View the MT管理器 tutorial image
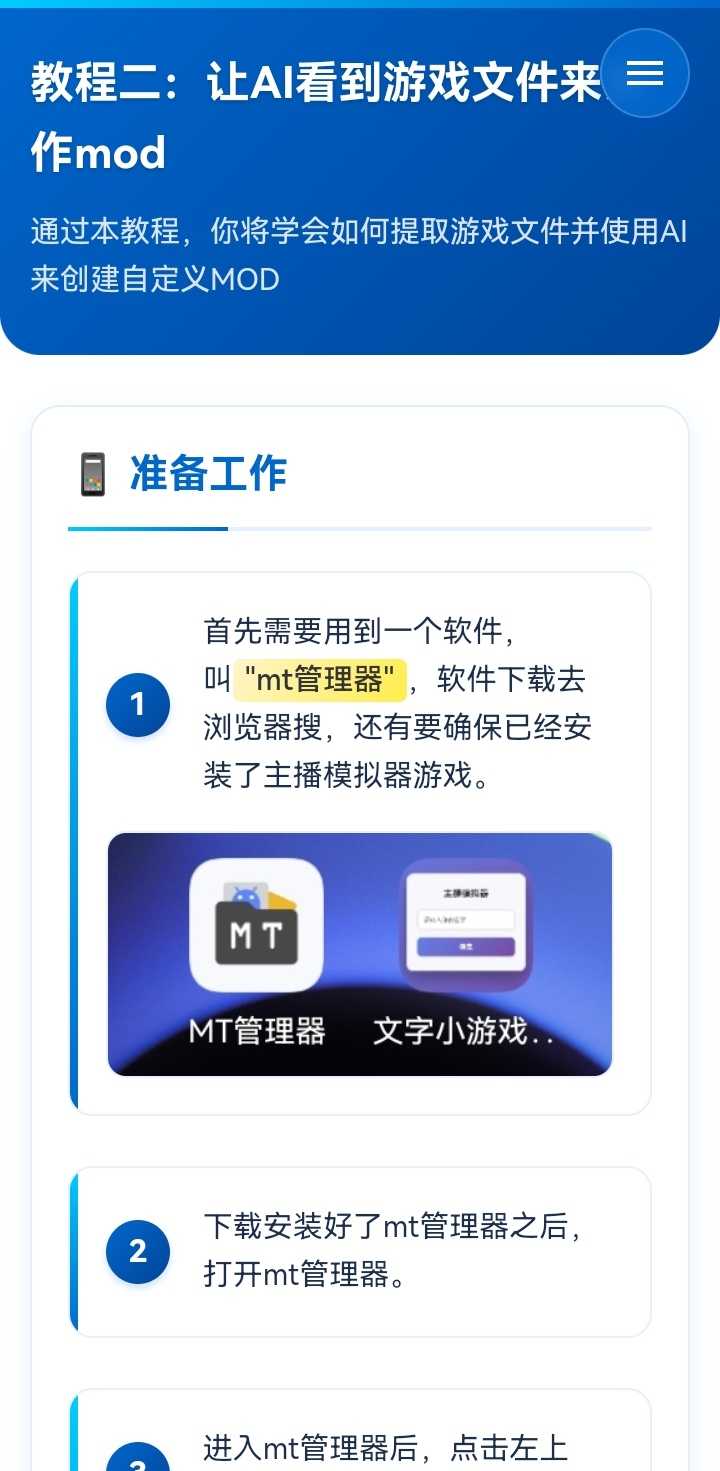The image size is (720, 1471). [x=359, y=954]
